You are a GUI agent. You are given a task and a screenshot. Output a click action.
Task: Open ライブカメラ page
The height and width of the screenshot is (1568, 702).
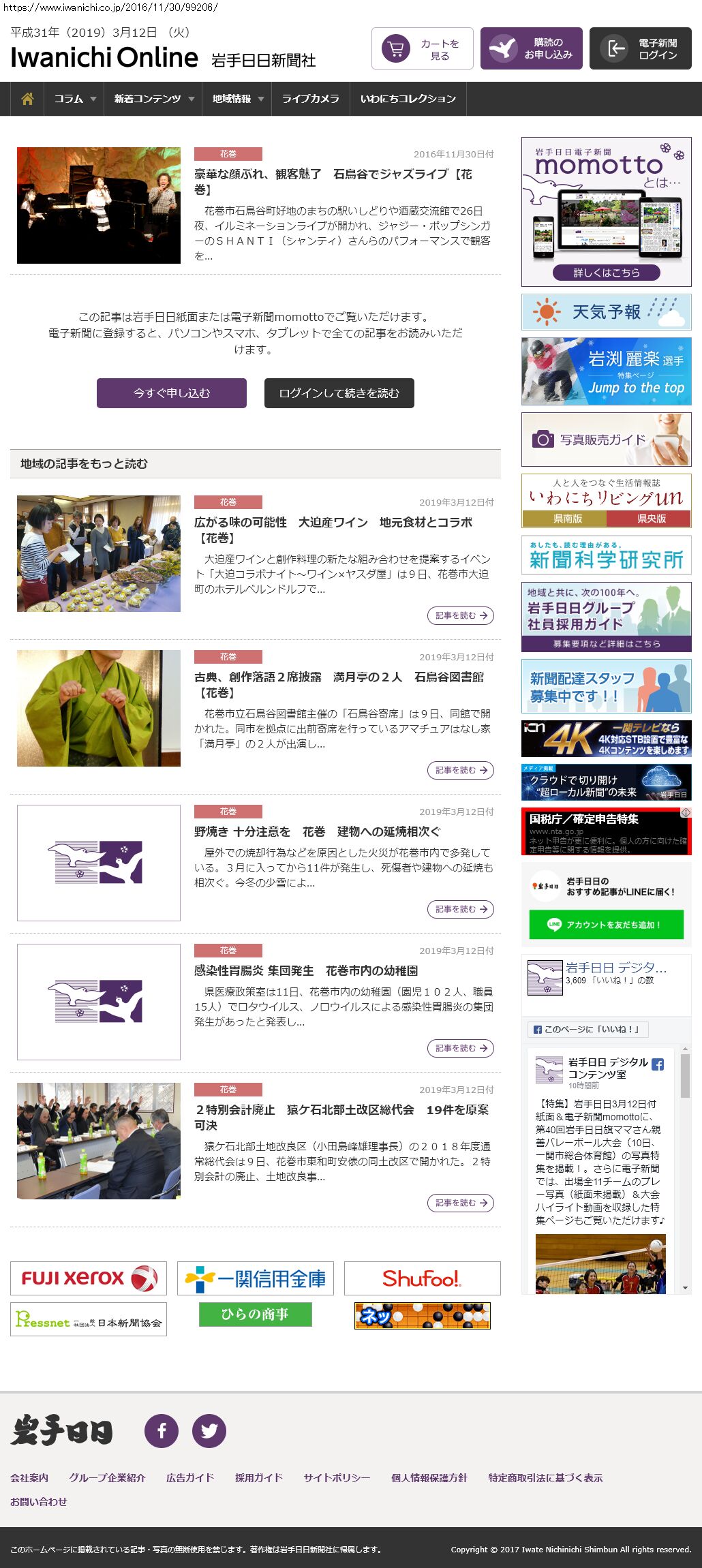click(310, 99)
